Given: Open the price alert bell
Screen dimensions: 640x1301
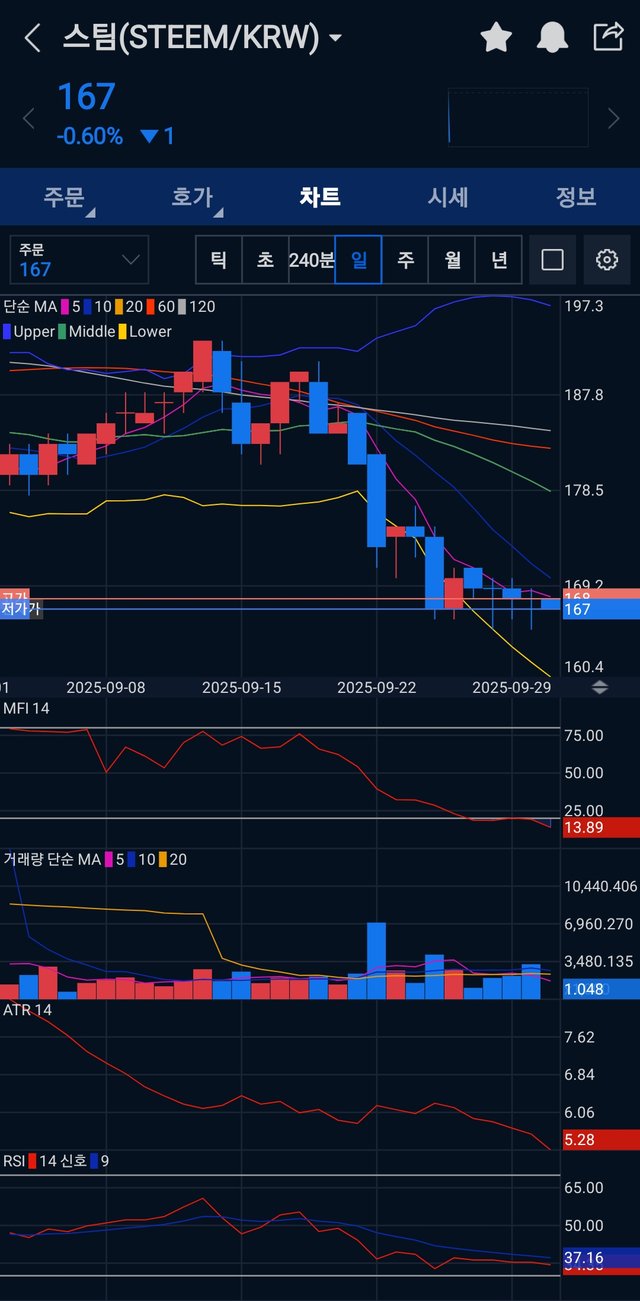Looking at the screenshot, I should (x=552, y=38).
